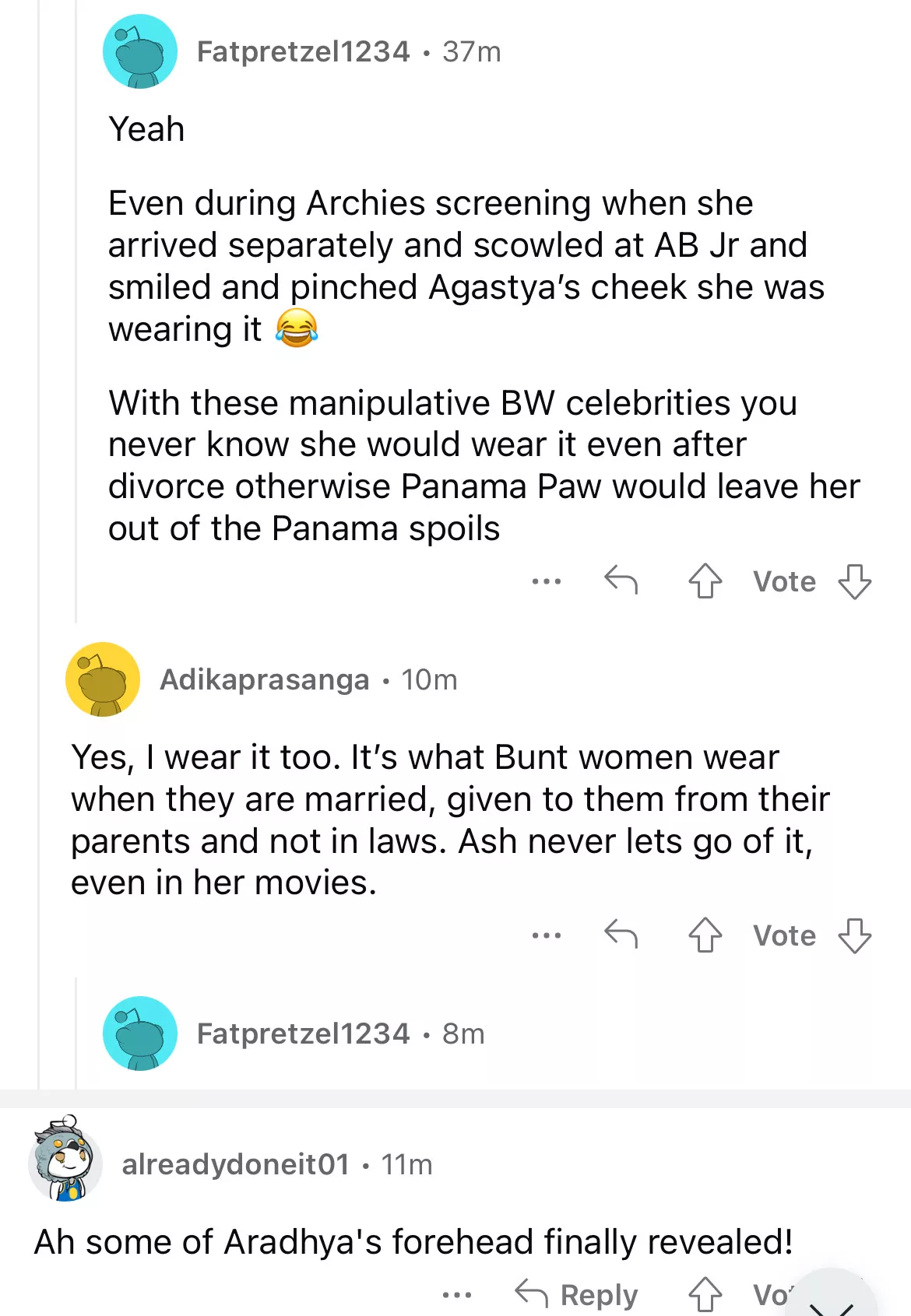Open Fatpretzel1234's profile from the 8m comment
Screen dimensions: 911x1316
(302, 1033)
